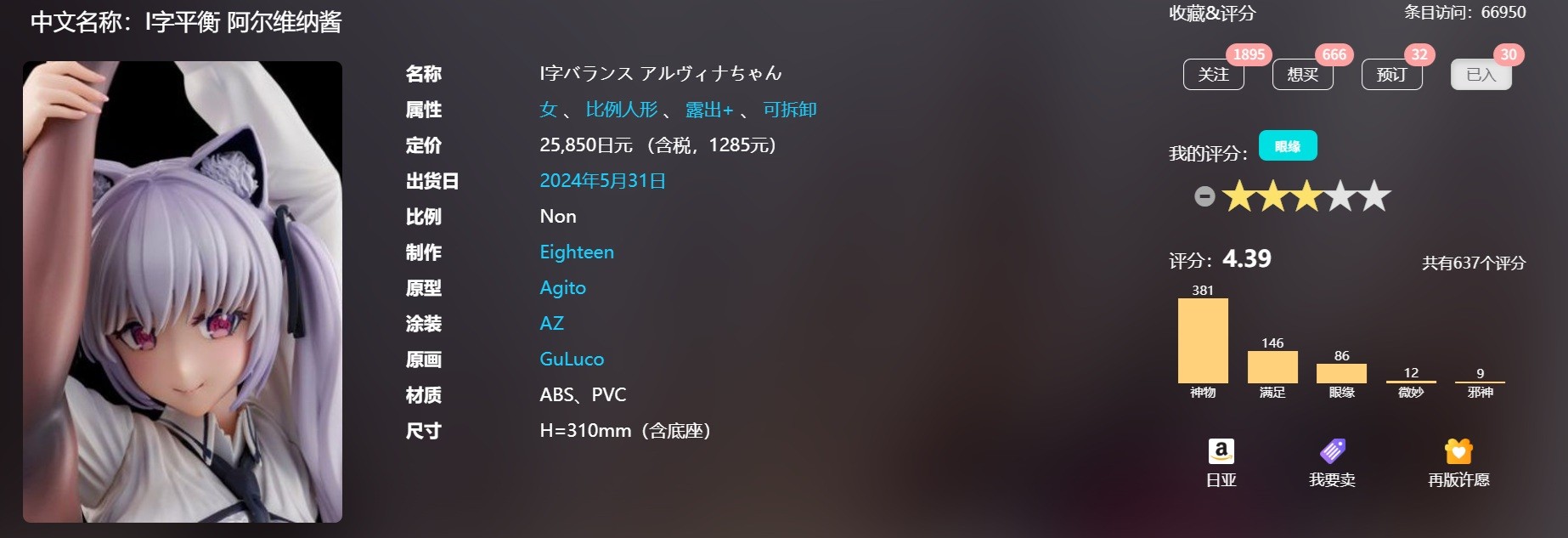This screenshot has width=1568, height=538.
Task: Tap the 关注 follow button
Action: click(1213, 75)
